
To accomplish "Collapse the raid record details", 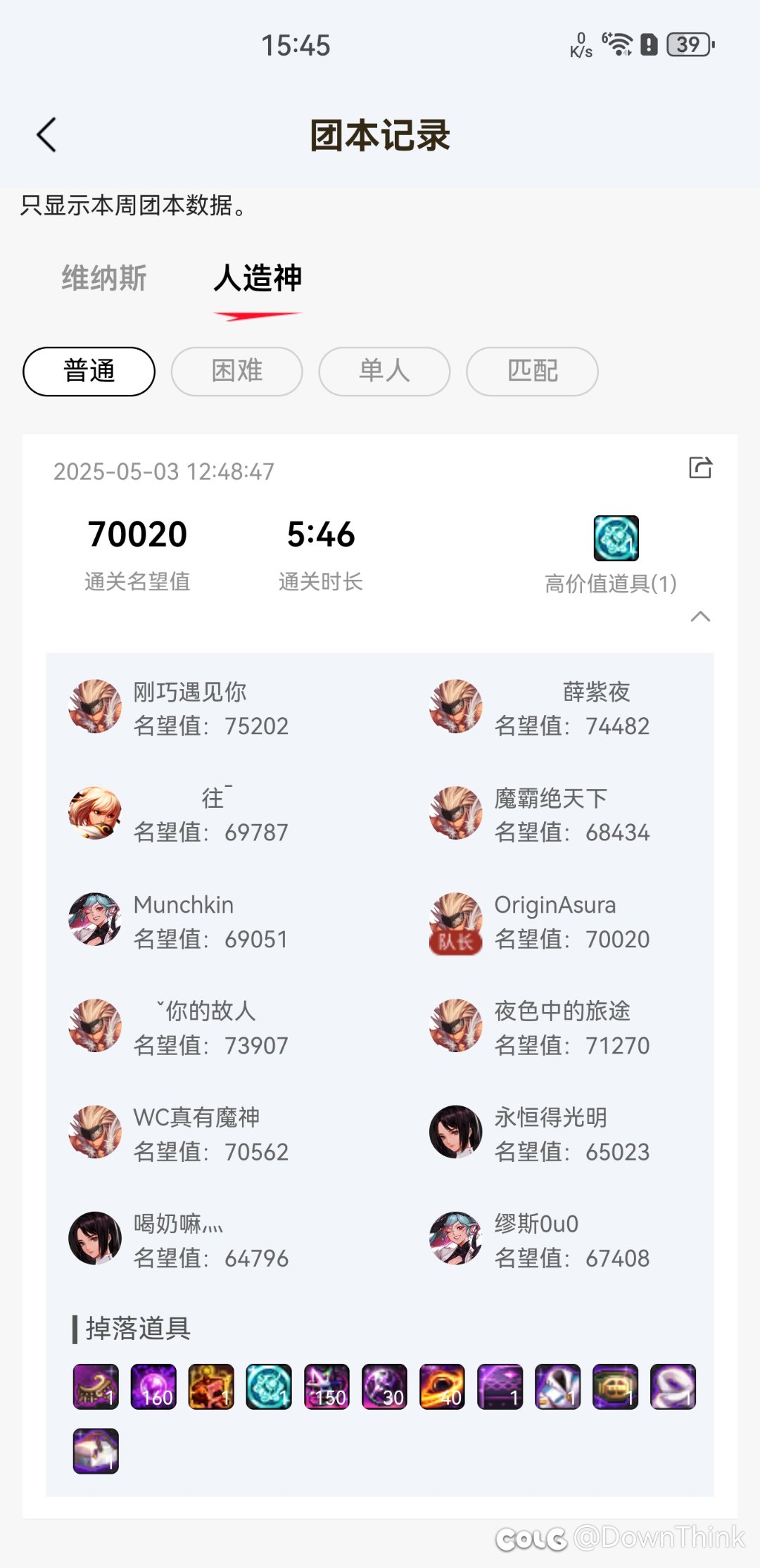I will point(700,617).
